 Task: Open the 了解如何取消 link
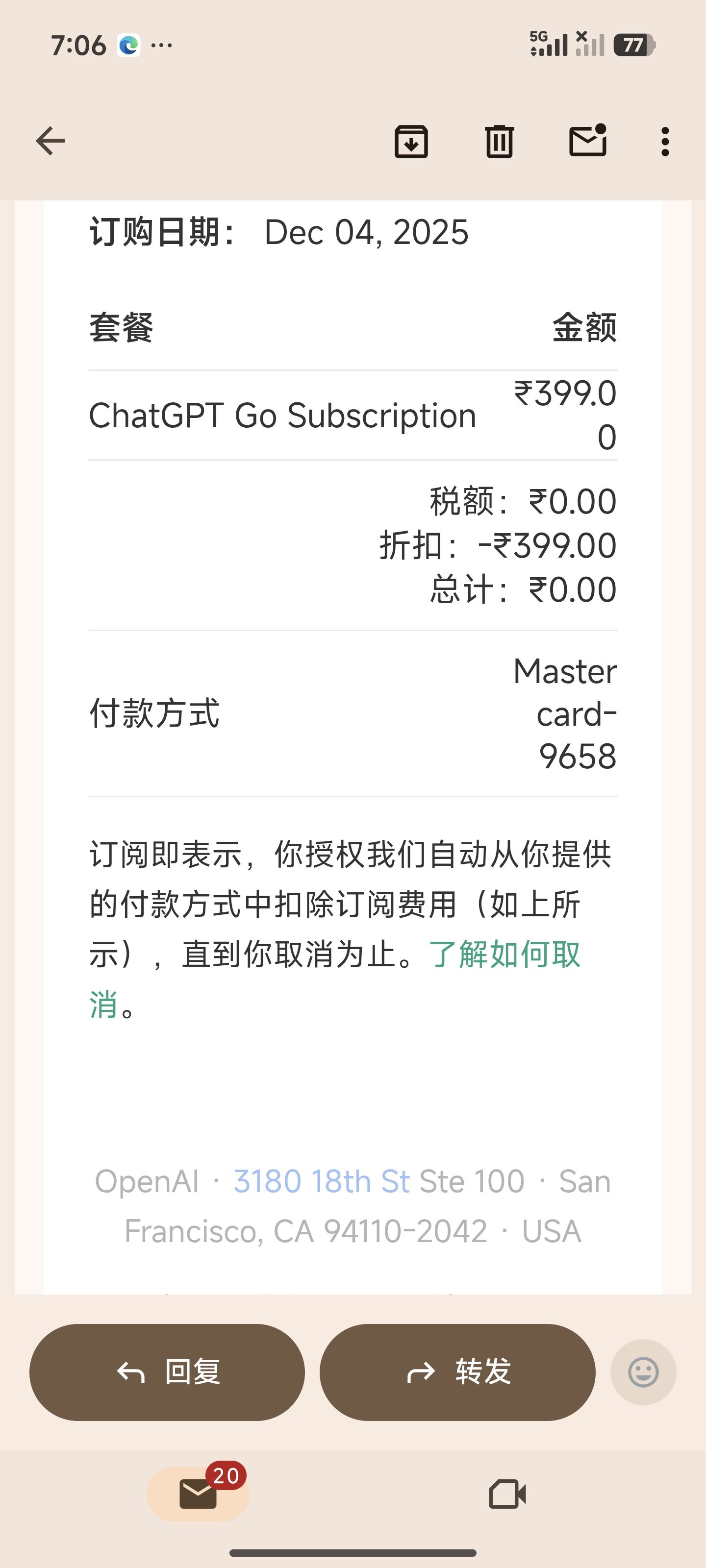tap(334, 979)
